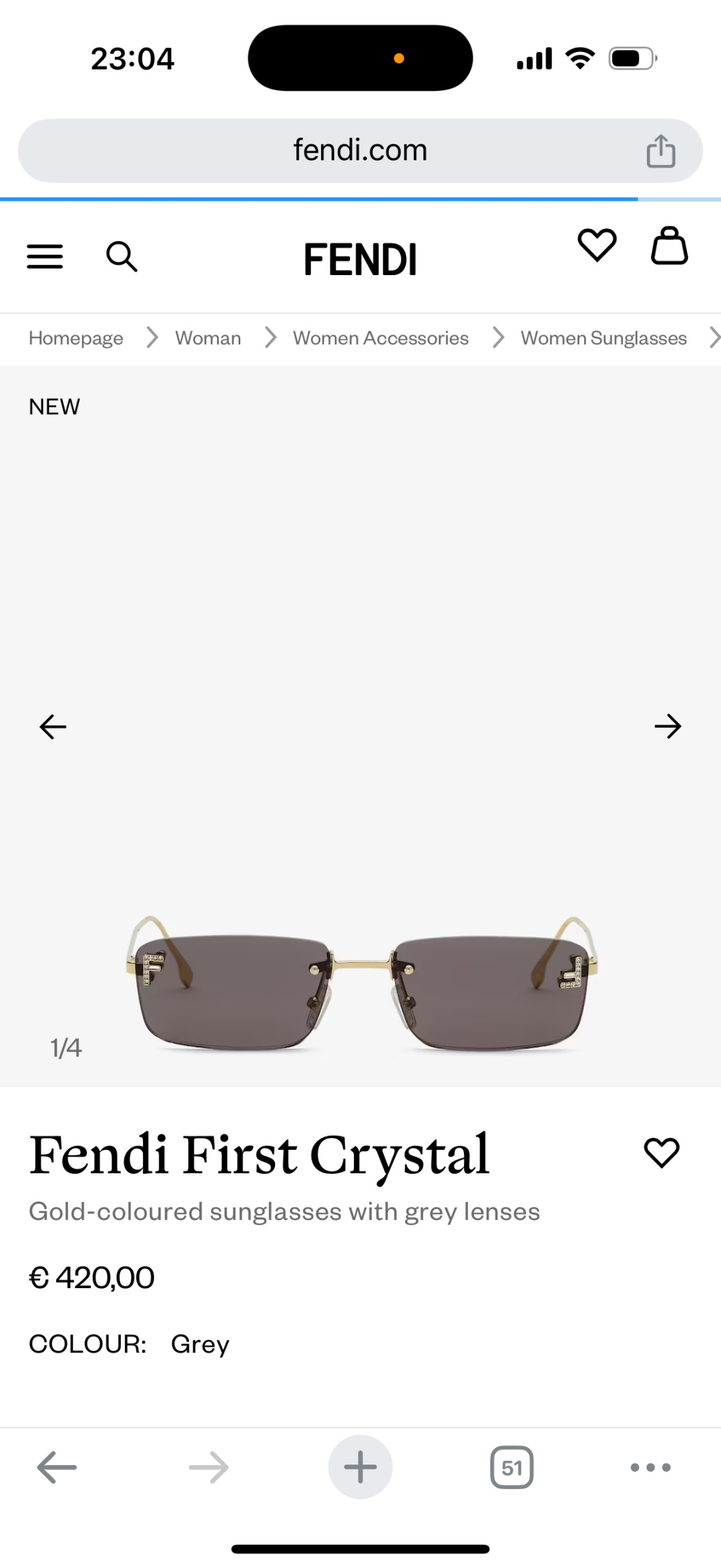Image resolution: width=721 pixels, height=1568 pixels.
Task: Open the Fendi site search
Action: point(122,256)
